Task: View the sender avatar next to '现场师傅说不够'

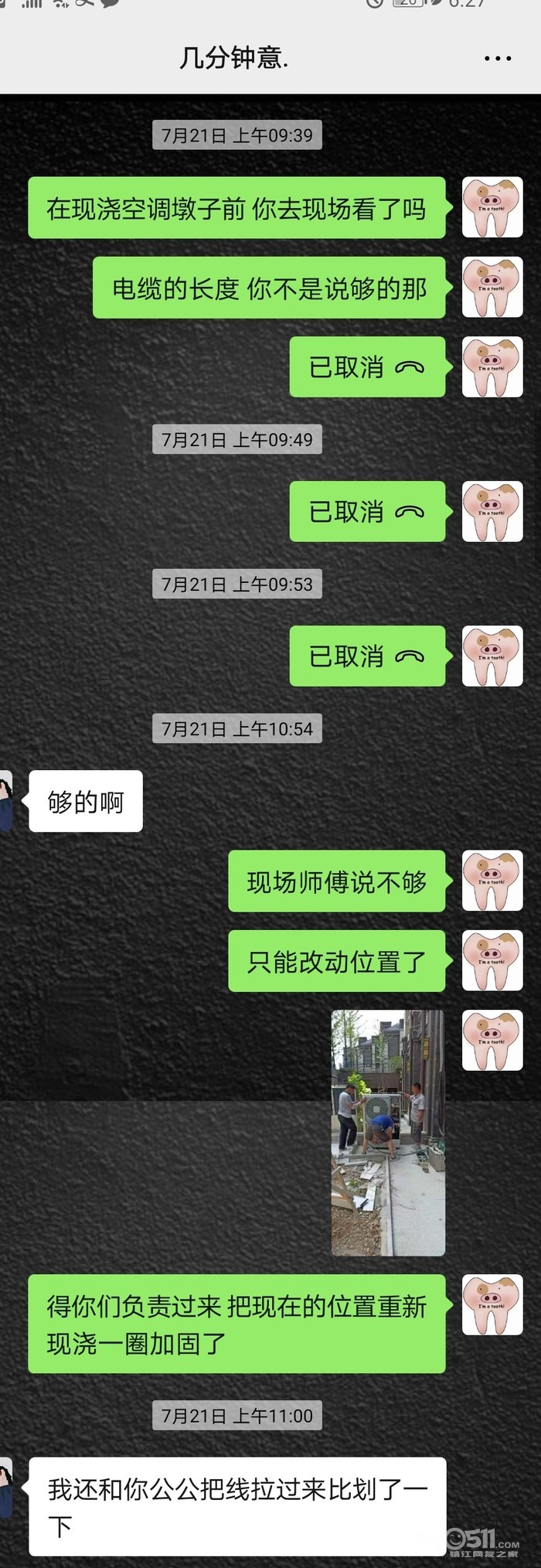Action: tap(492, 882)
